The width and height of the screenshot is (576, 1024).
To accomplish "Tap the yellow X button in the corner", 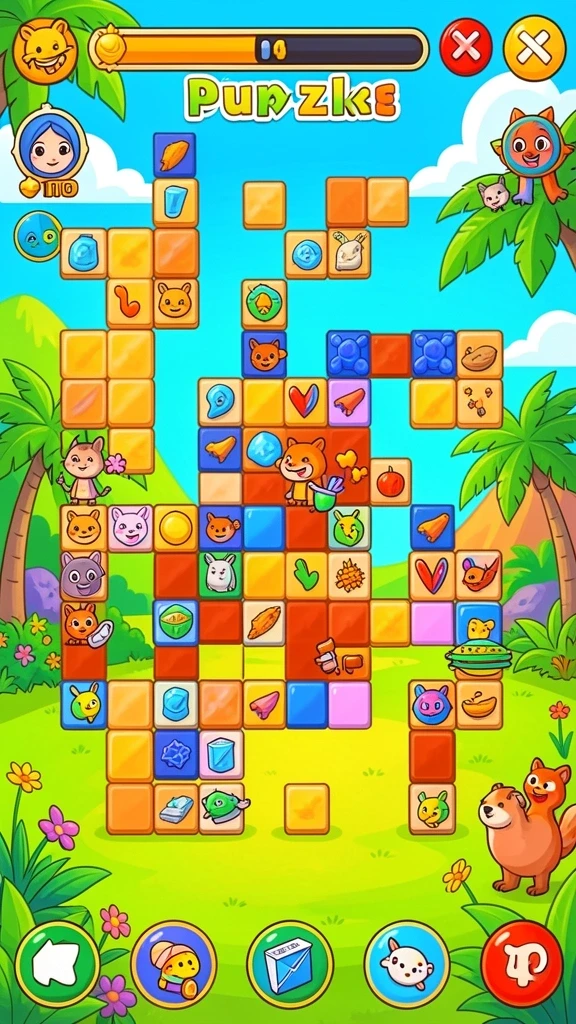I will coord(534,48).
